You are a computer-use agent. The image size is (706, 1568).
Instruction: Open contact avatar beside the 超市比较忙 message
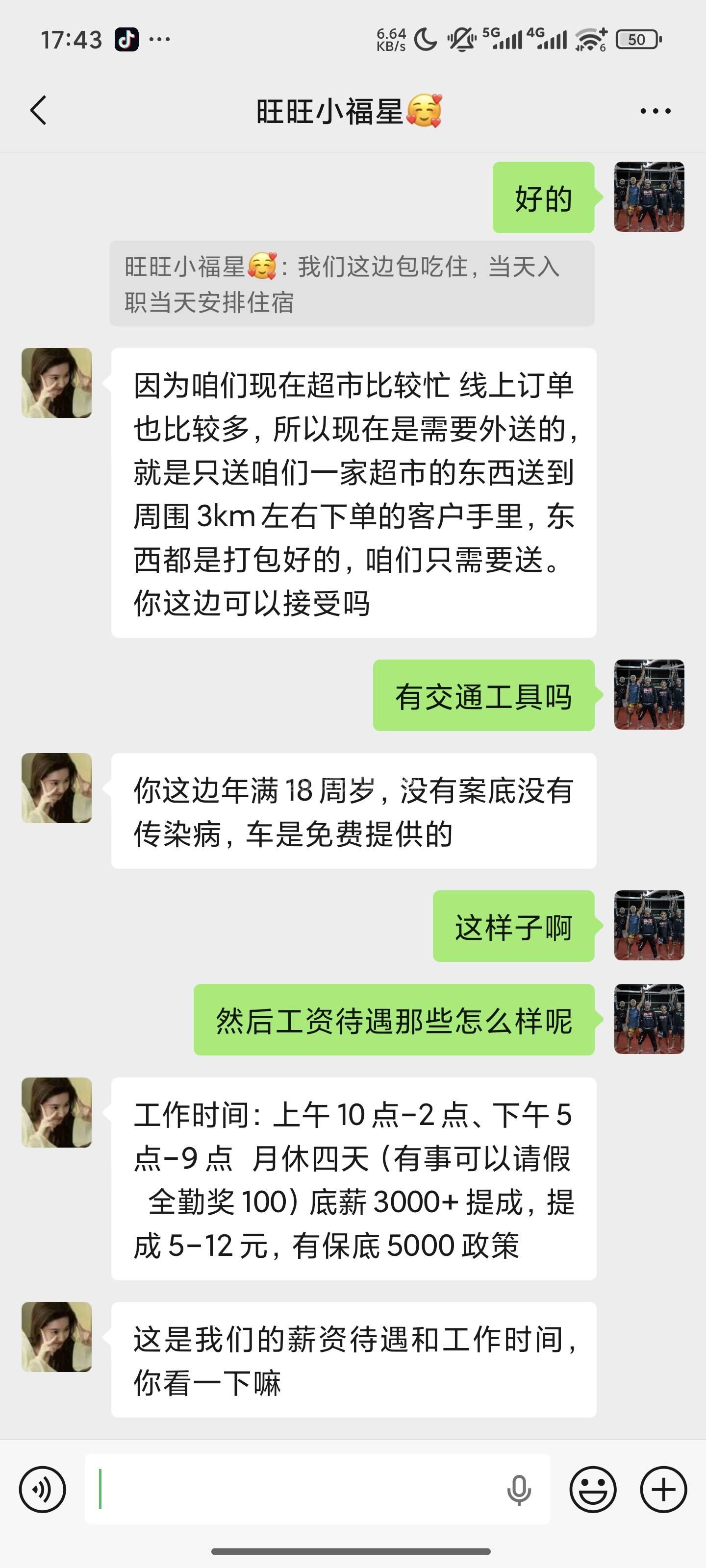(x=57, y=383)
